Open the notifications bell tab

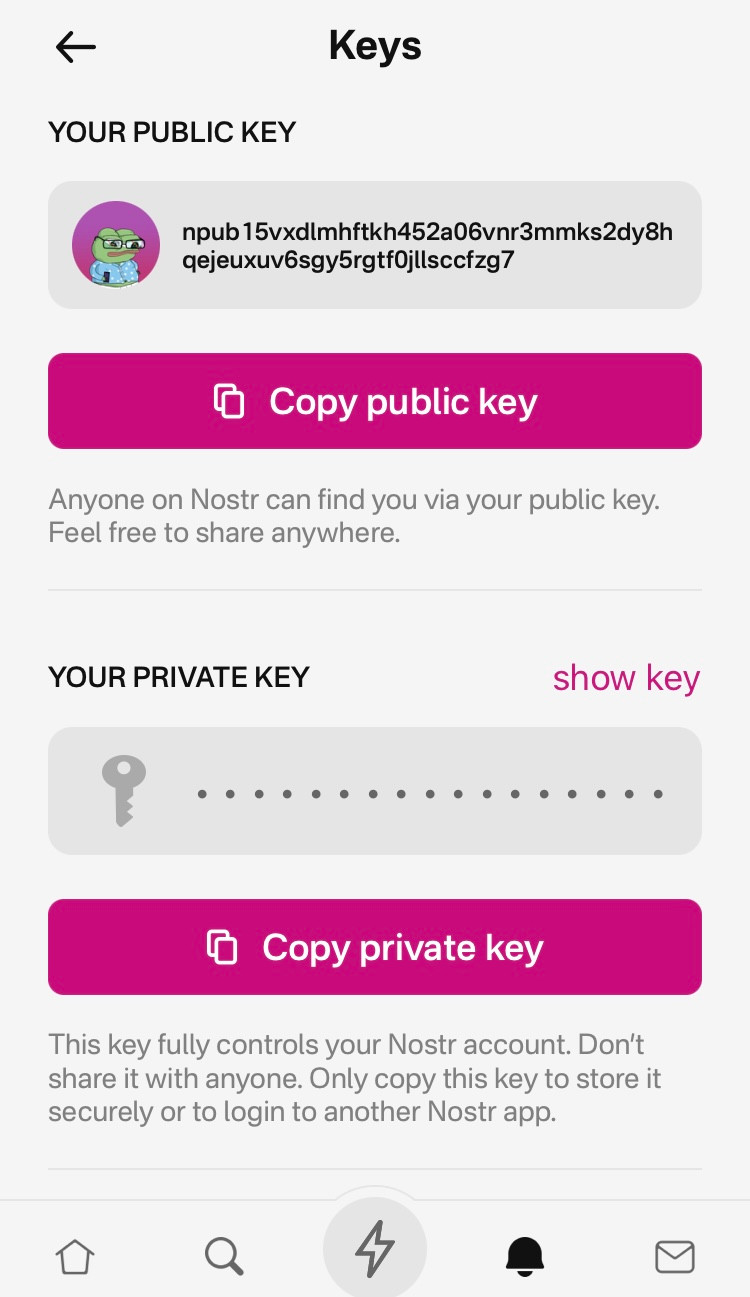[525, 1255]
